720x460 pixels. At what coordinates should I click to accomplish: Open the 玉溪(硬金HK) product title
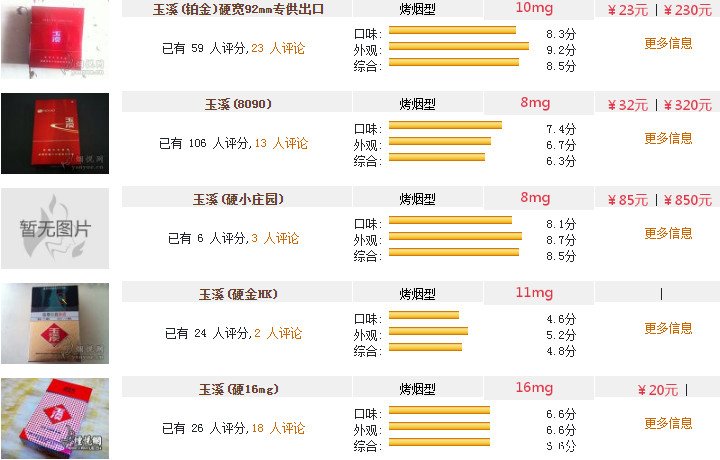[238, 294]
